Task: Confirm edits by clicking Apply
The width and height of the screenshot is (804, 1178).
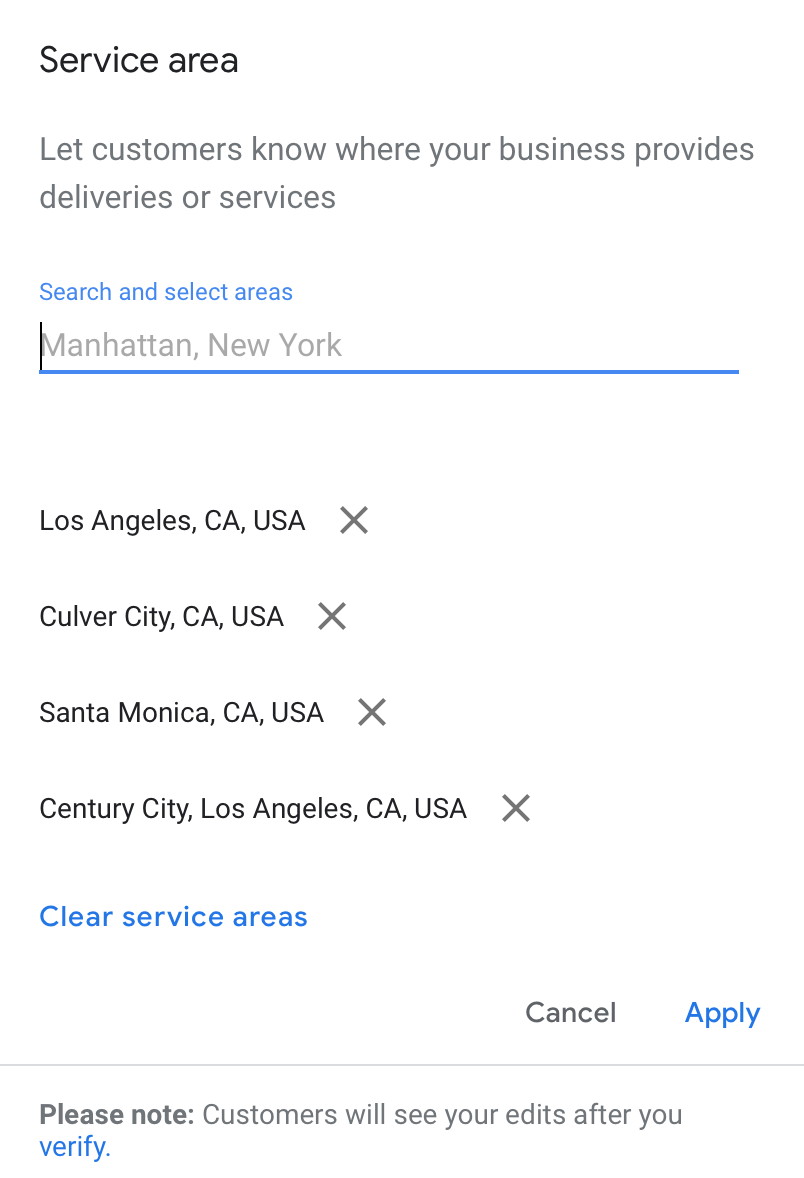Action: click(722, 1012)
